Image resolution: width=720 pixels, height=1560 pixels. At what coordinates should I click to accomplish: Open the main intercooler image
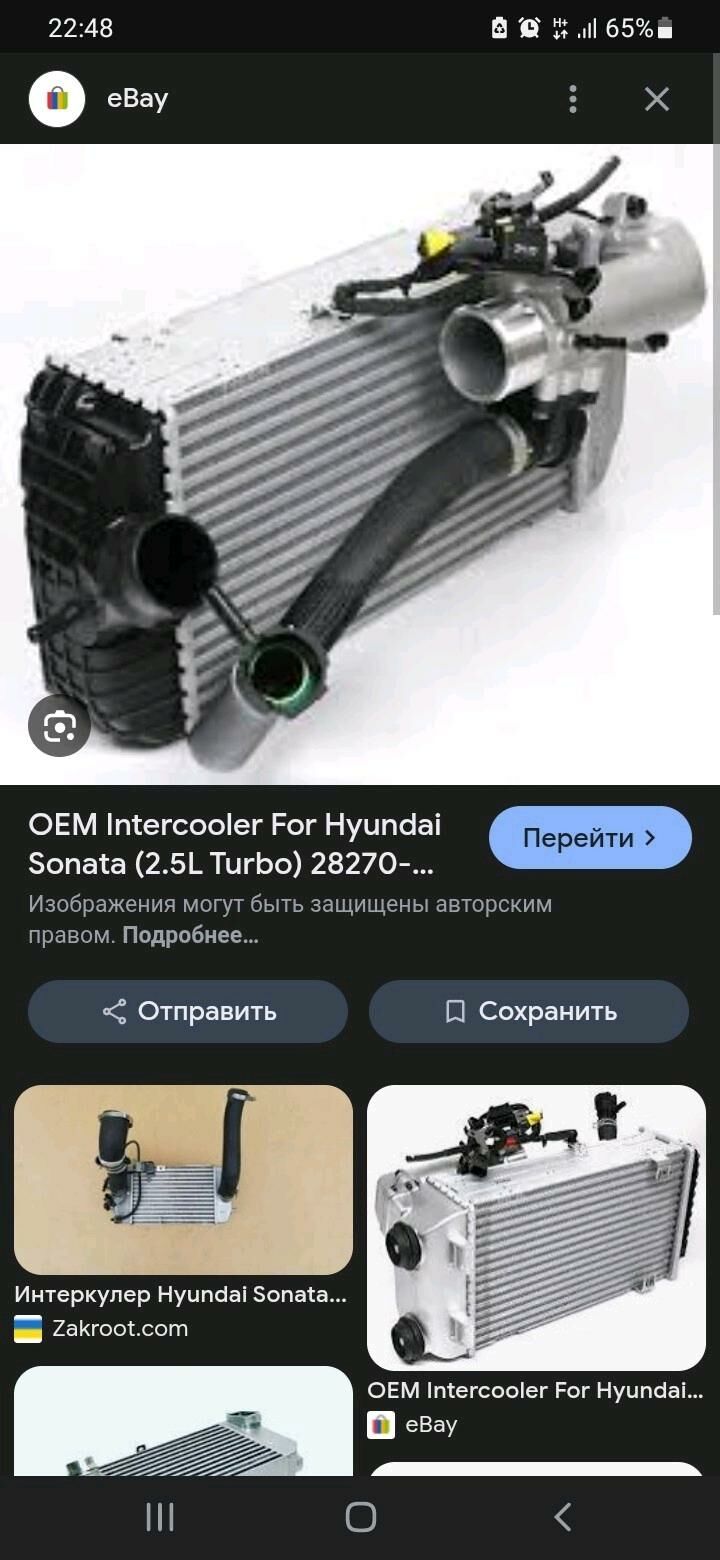click(360, 464)
